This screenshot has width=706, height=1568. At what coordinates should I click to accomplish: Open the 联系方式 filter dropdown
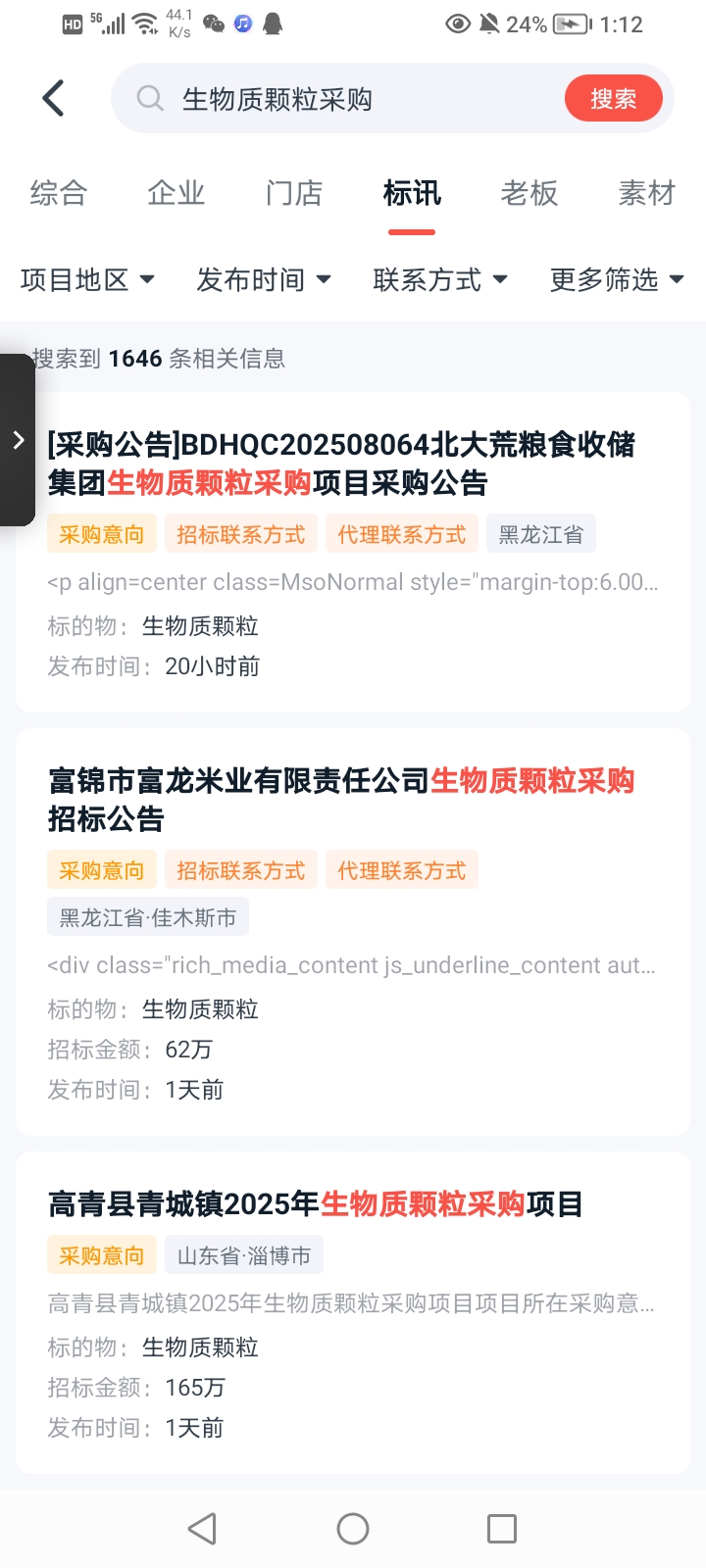coord(440,280)
